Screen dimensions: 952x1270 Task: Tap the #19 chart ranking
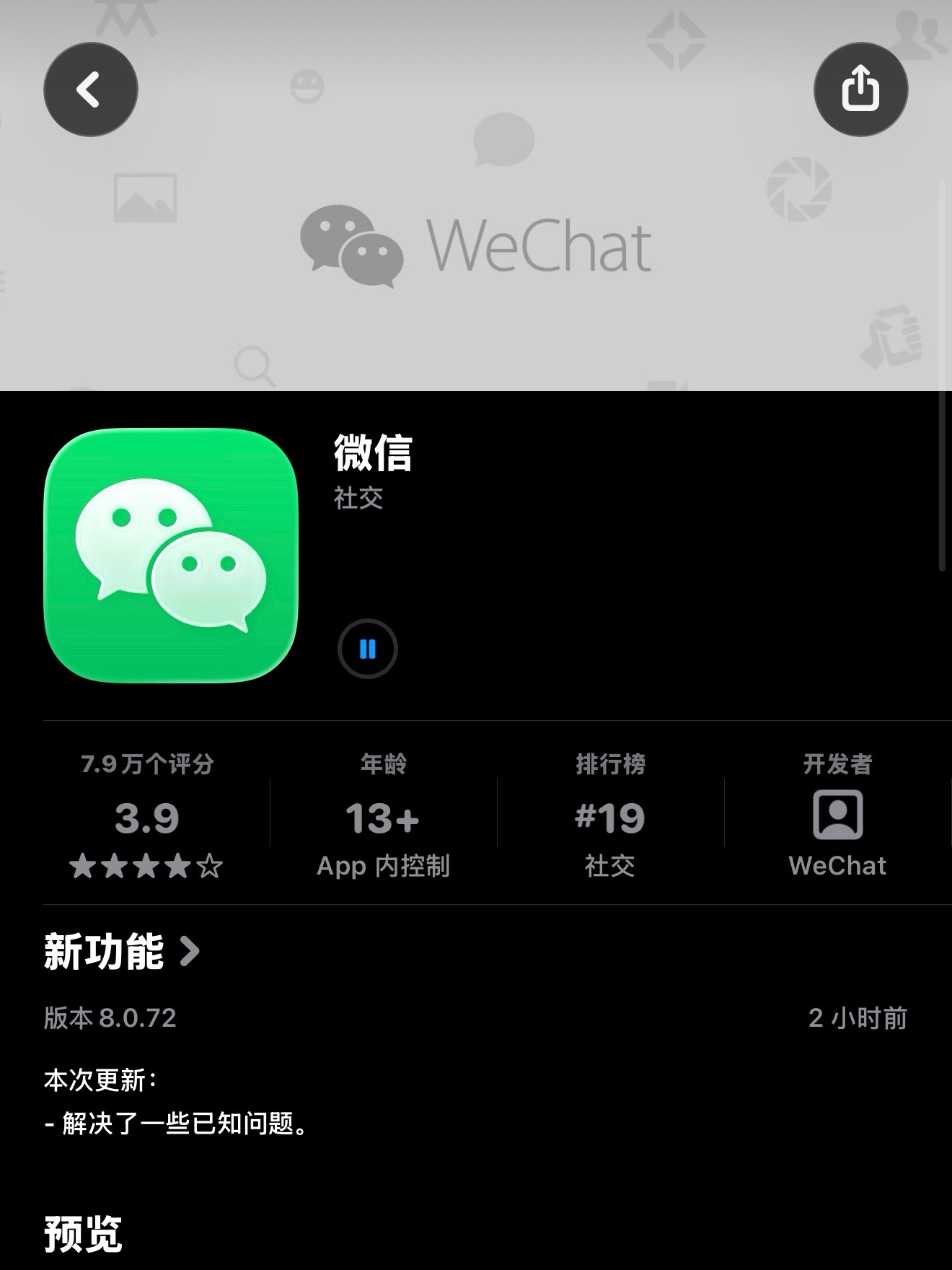pos(611,816)
